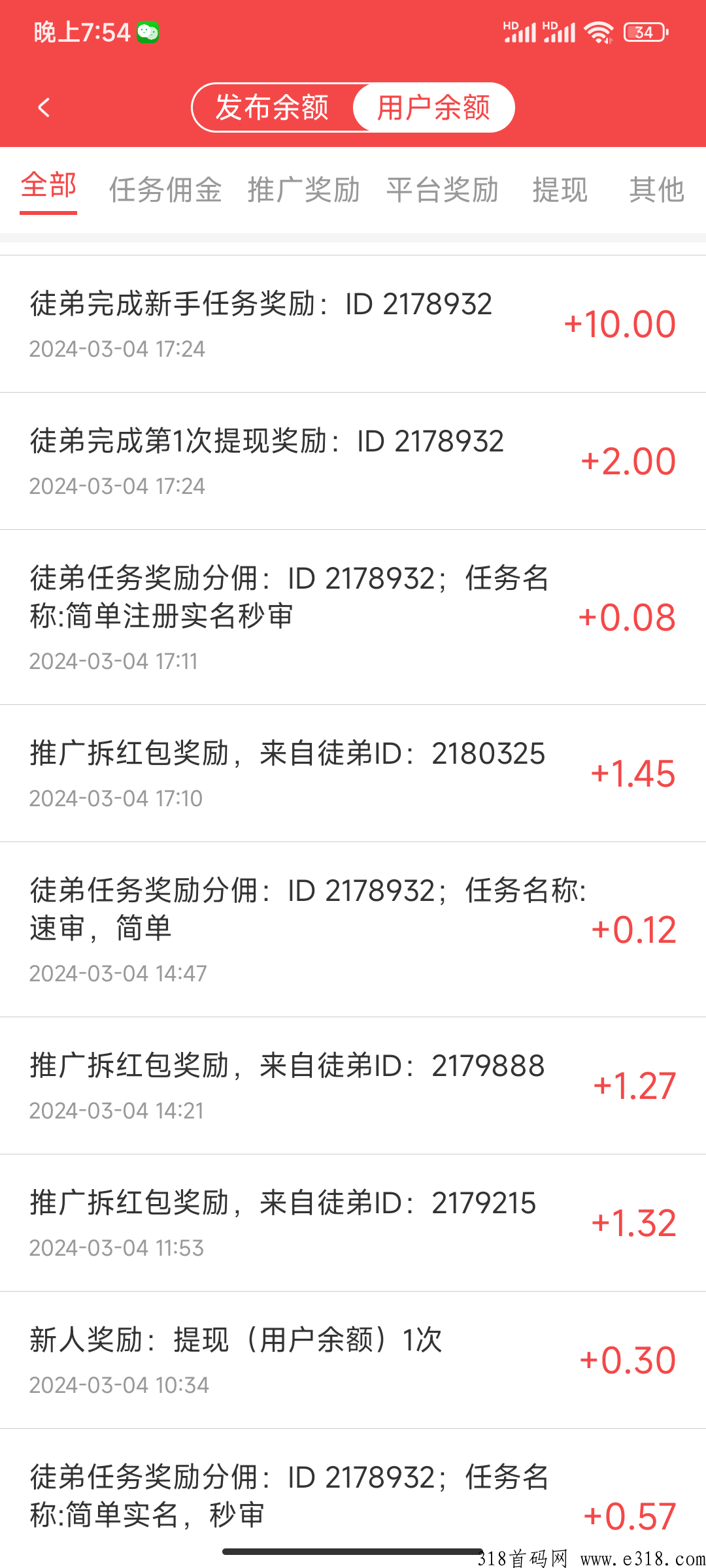Screen dimensions: 706x1568
Task: Switch to the 任务佣金 tab
Action: 165,190
